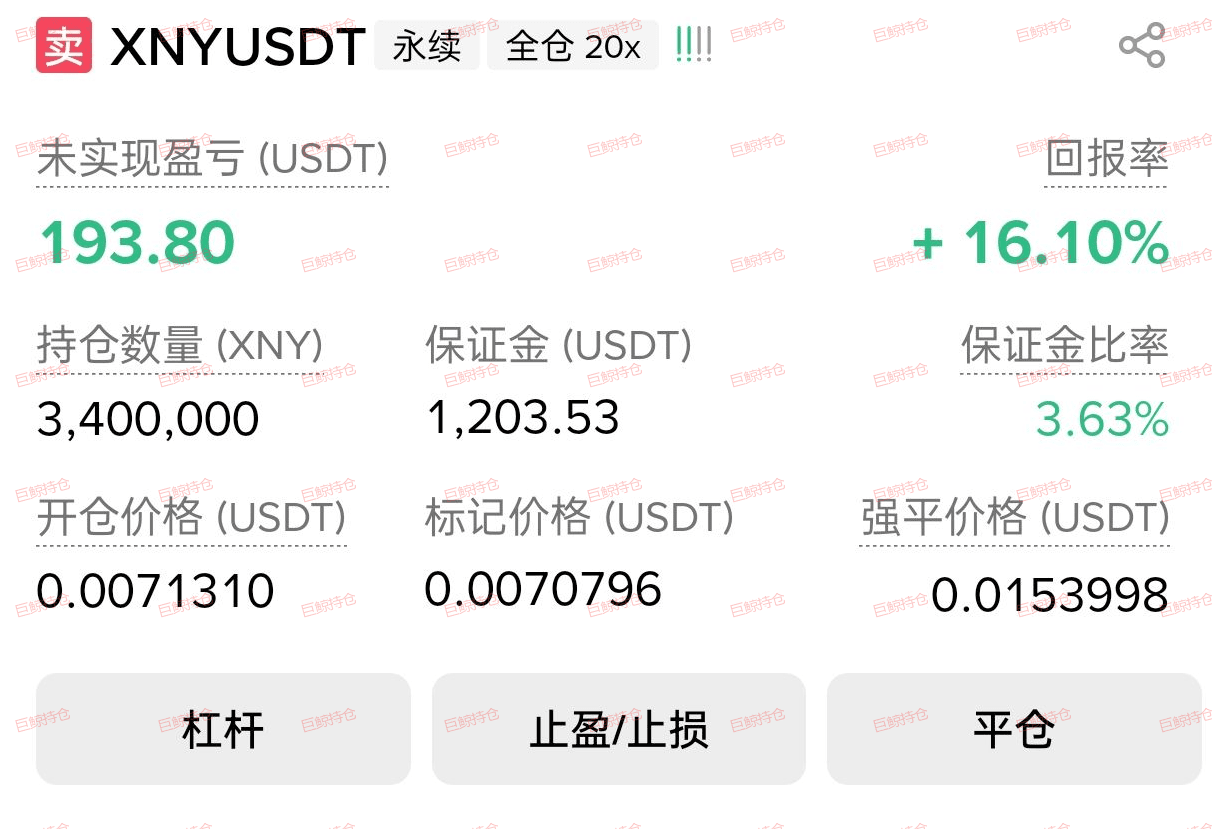Show explanation for 开仓价格 label

click(192, 518)
